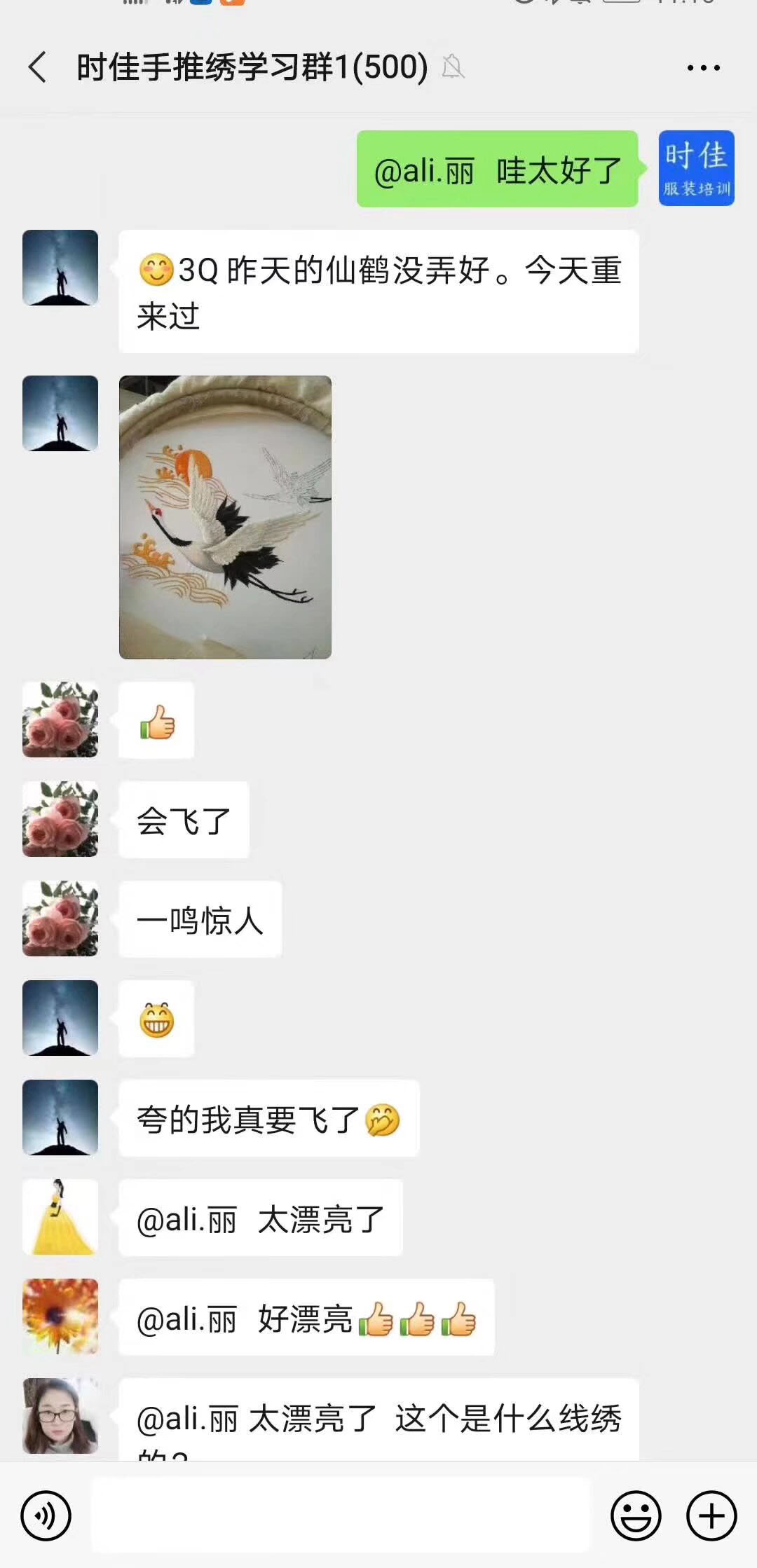This screenshot has height=1568, width=757.
Task: Open the three-dot chat info menu
Action: coord(704,67)
